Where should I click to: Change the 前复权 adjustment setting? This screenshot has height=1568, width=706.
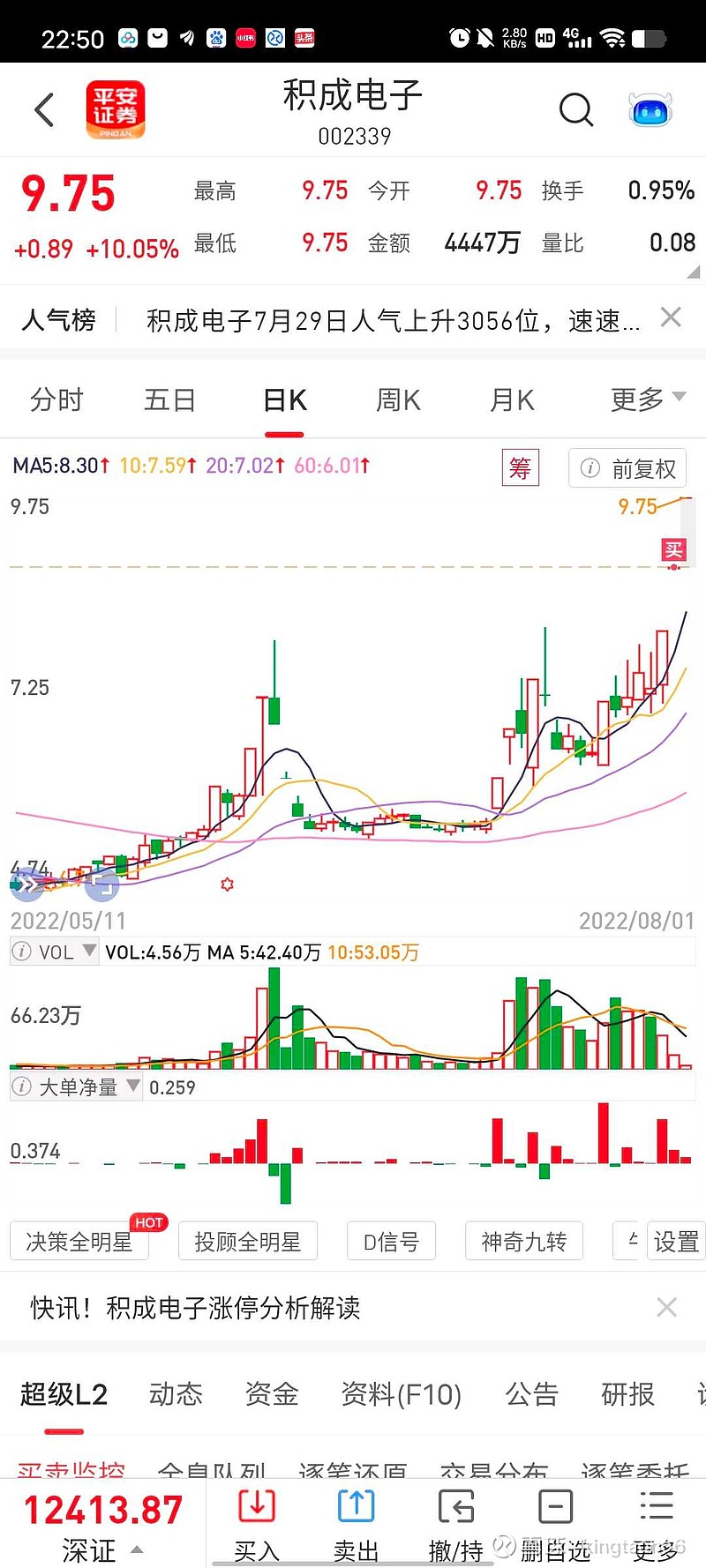[627, 468]
